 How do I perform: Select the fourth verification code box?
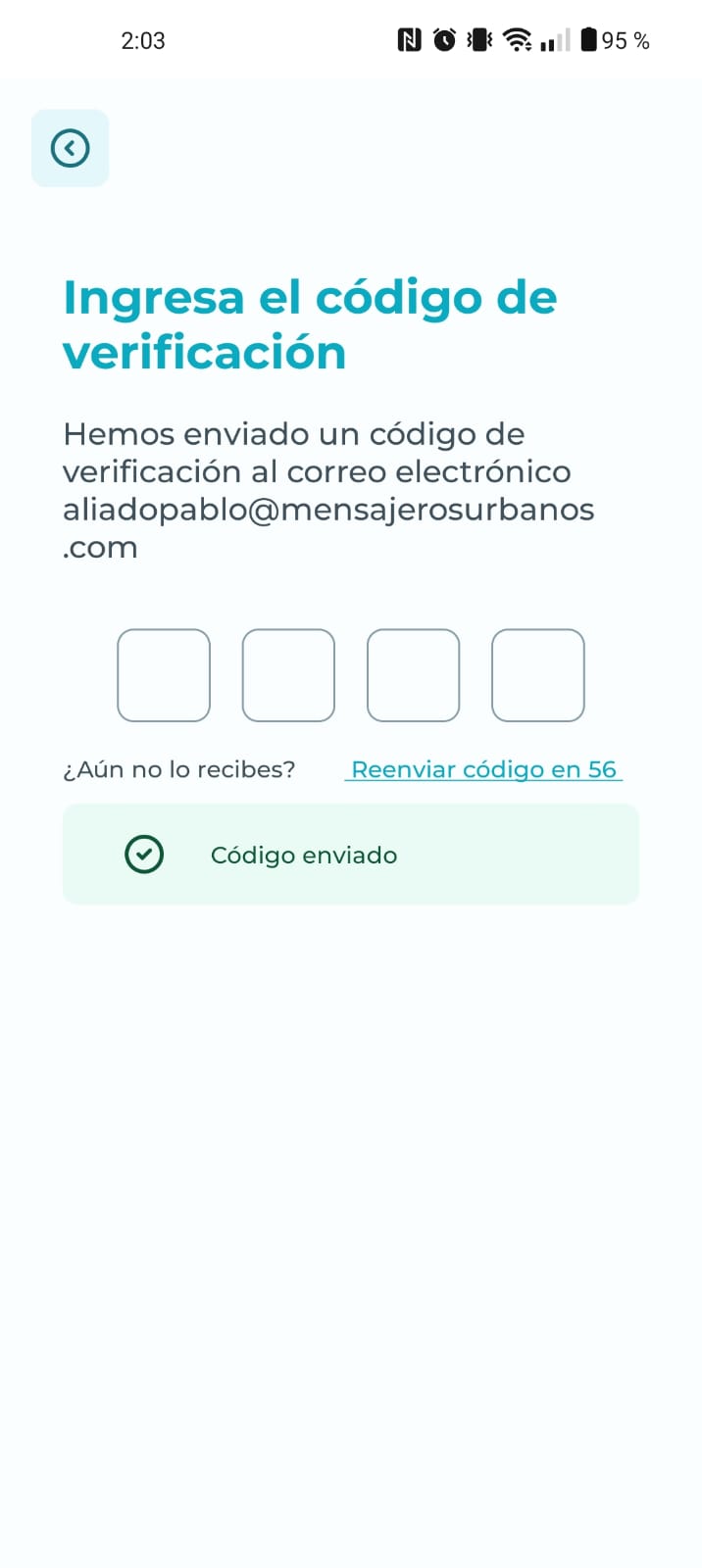[x=538, y=675]
